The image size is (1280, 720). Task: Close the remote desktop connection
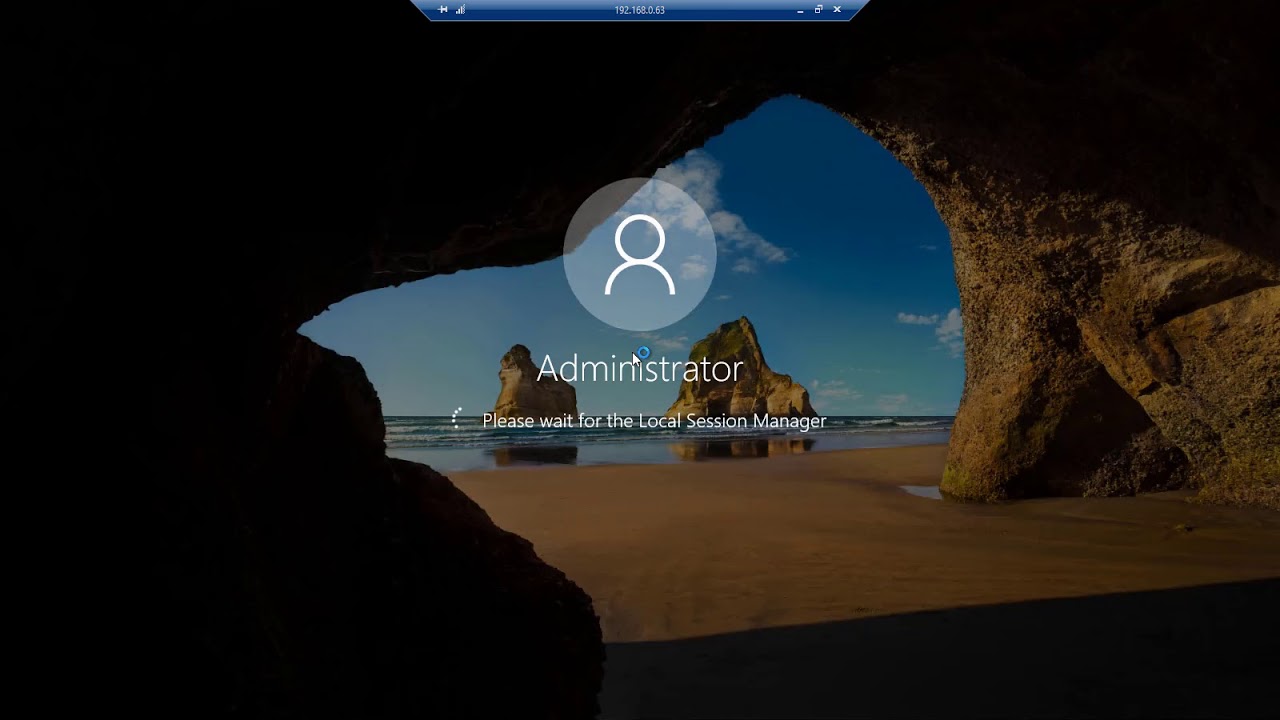tap(837, 10)
